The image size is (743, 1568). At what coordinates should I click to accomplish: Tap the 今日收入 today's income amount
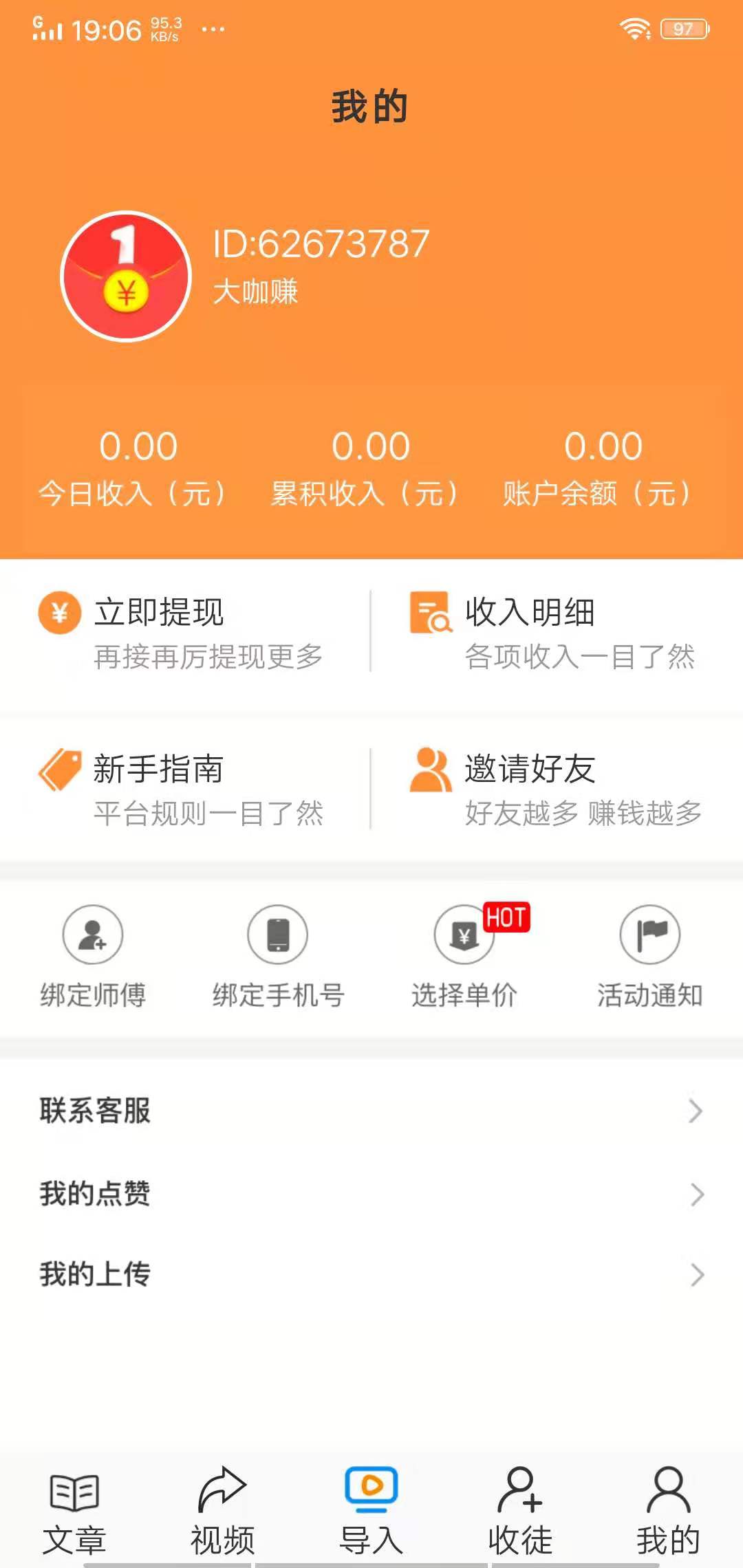coord(138,446)
